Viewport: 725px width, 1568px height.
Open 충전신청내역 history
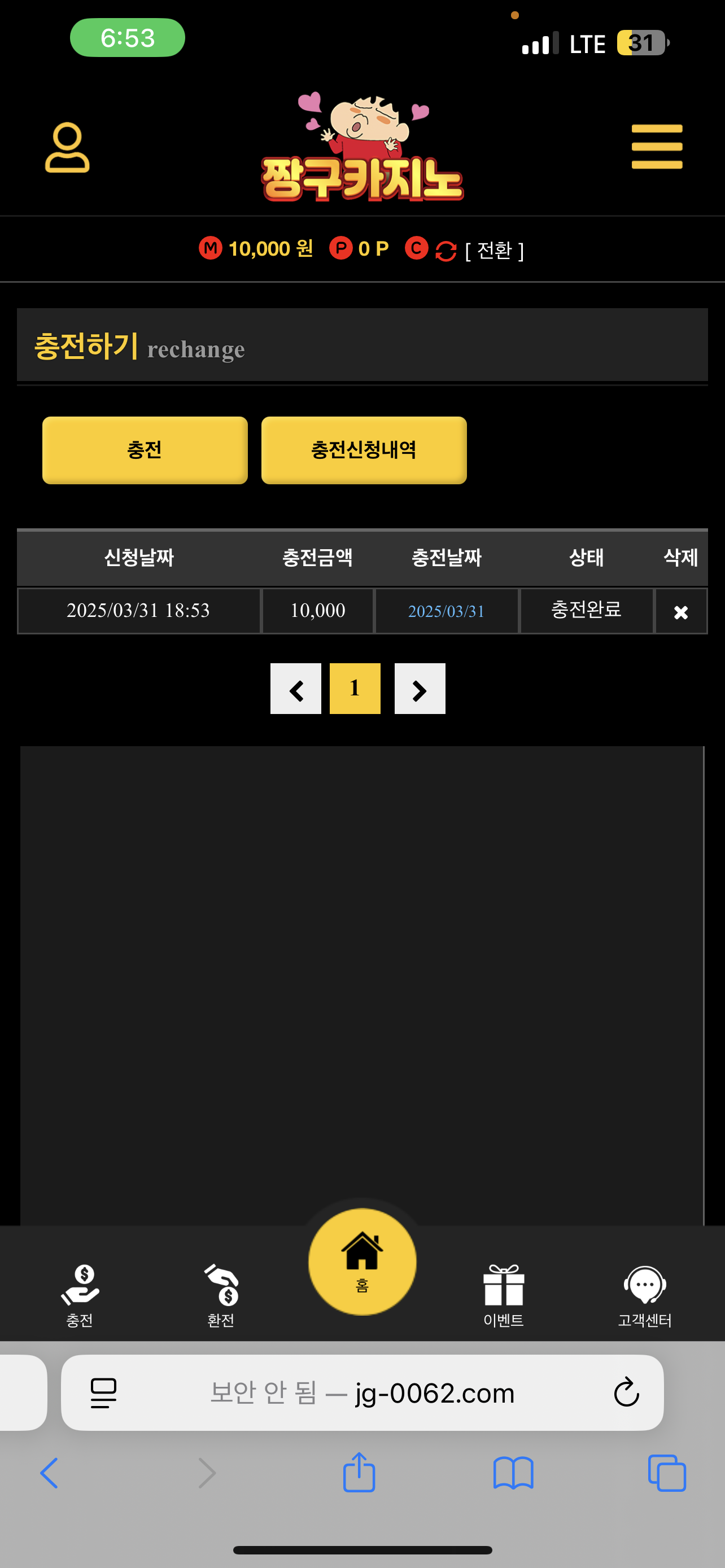pos(364,450)
